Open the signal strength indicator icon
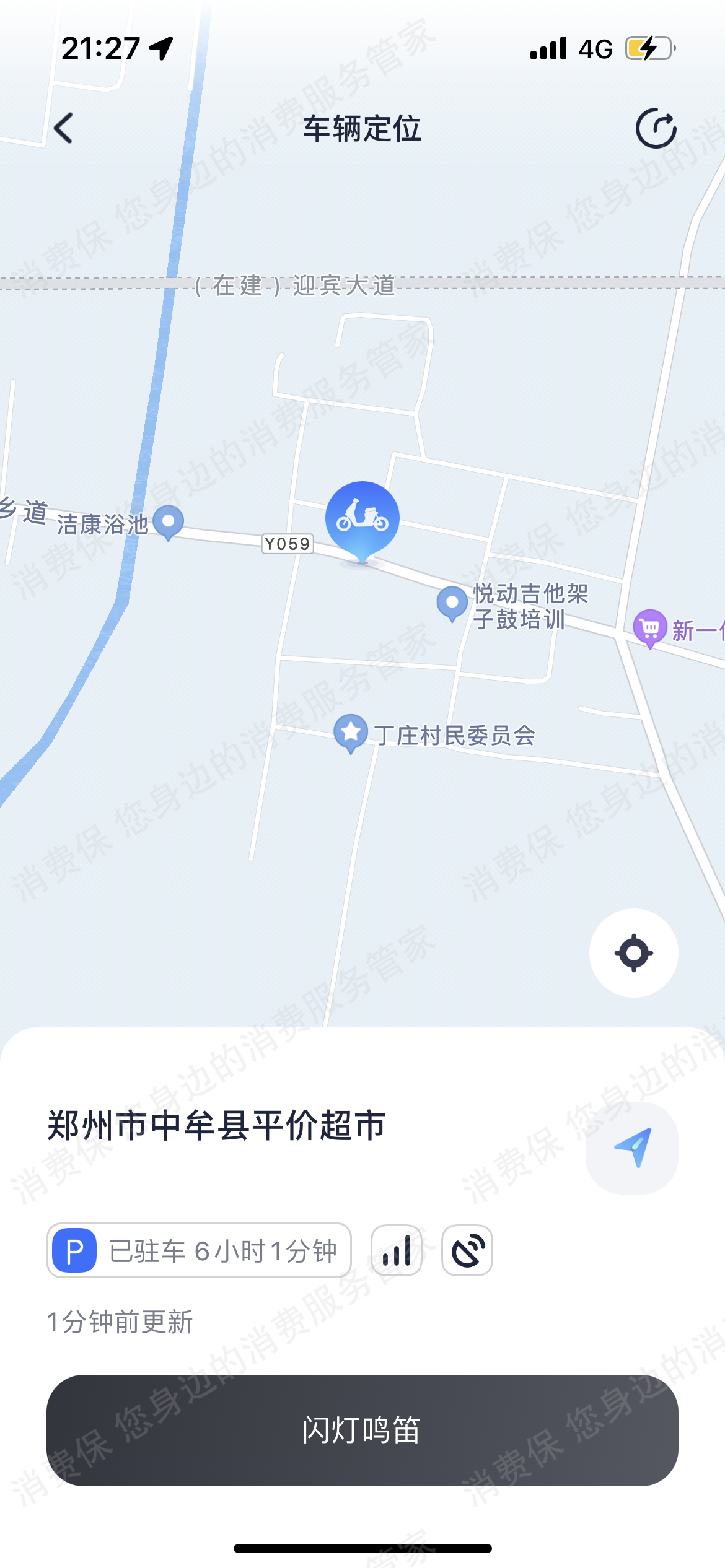 [x=397, y=1250]
